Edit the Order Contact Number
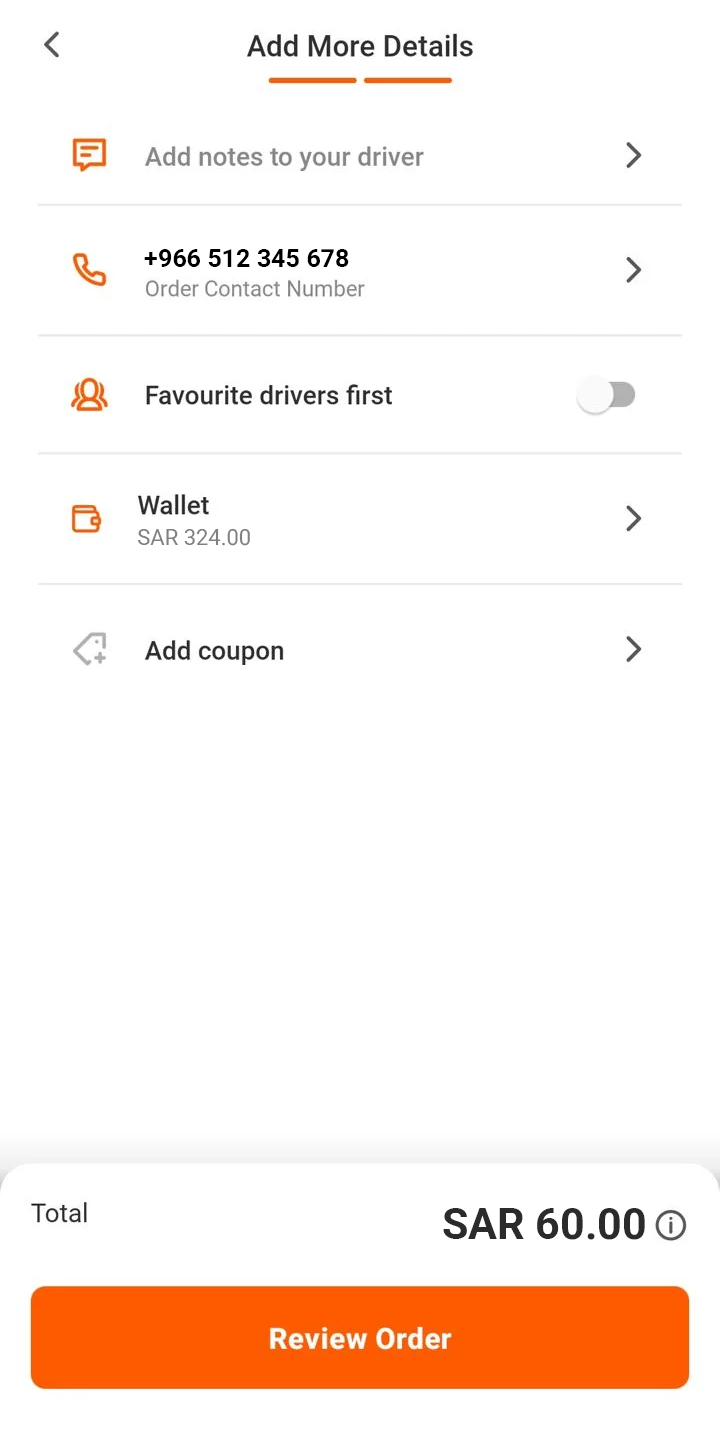Image resolution: width=720 pixels, height=1437 pixels. pos(360,271)
